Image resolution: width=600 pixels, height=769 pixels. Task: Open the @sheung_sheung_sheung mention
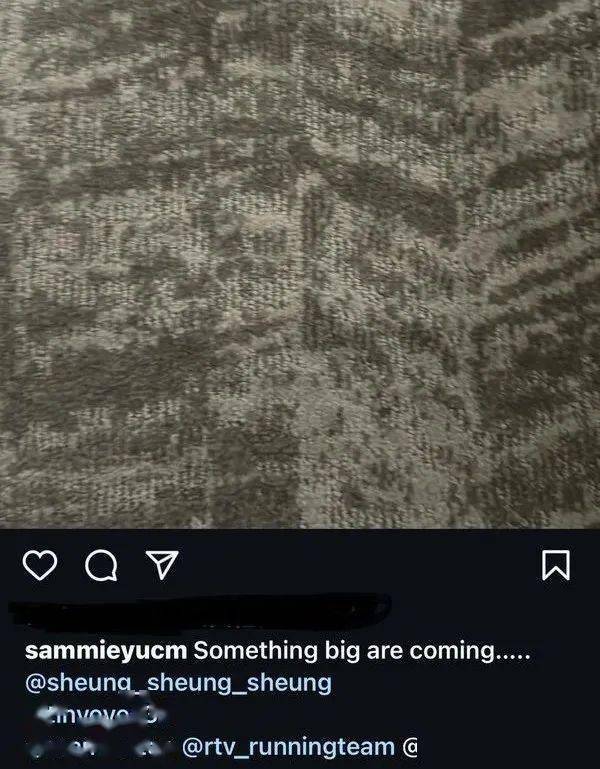pyautogui.click(x=176, y=683)
